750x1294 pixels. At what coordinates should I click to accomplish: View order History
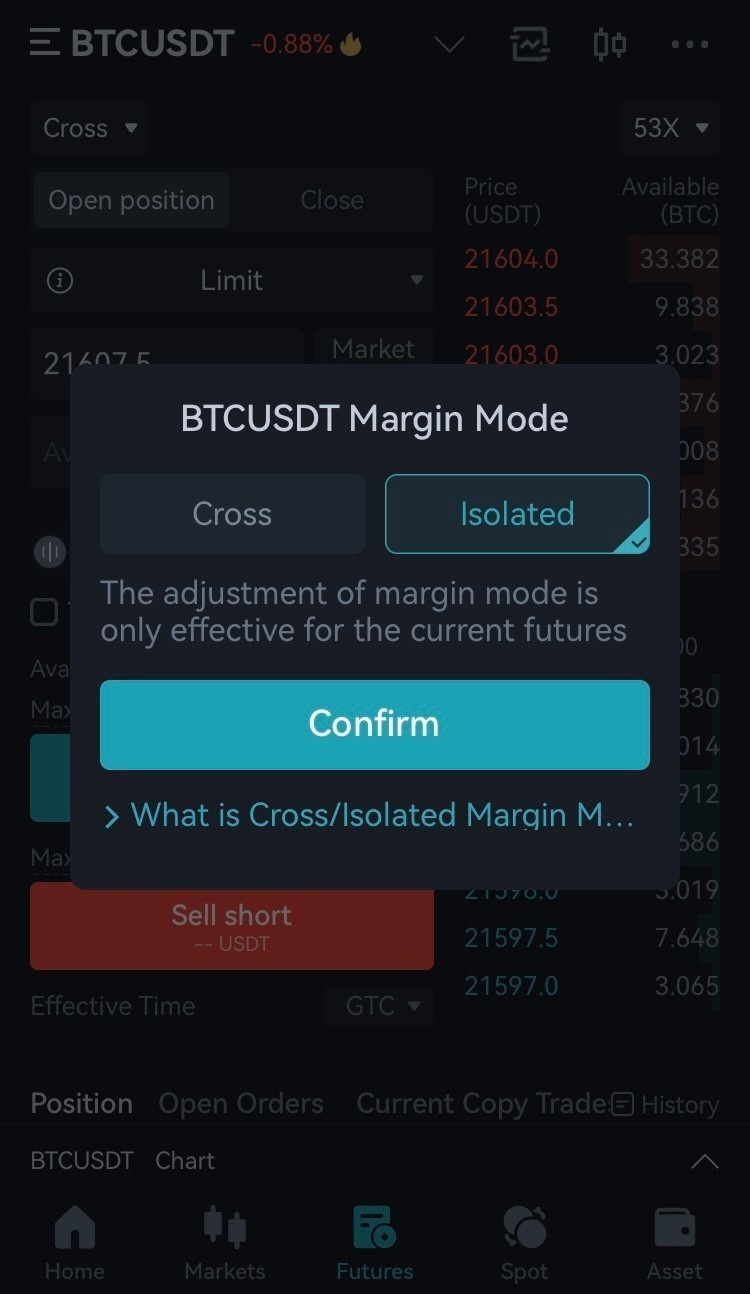click(665, 1104)
